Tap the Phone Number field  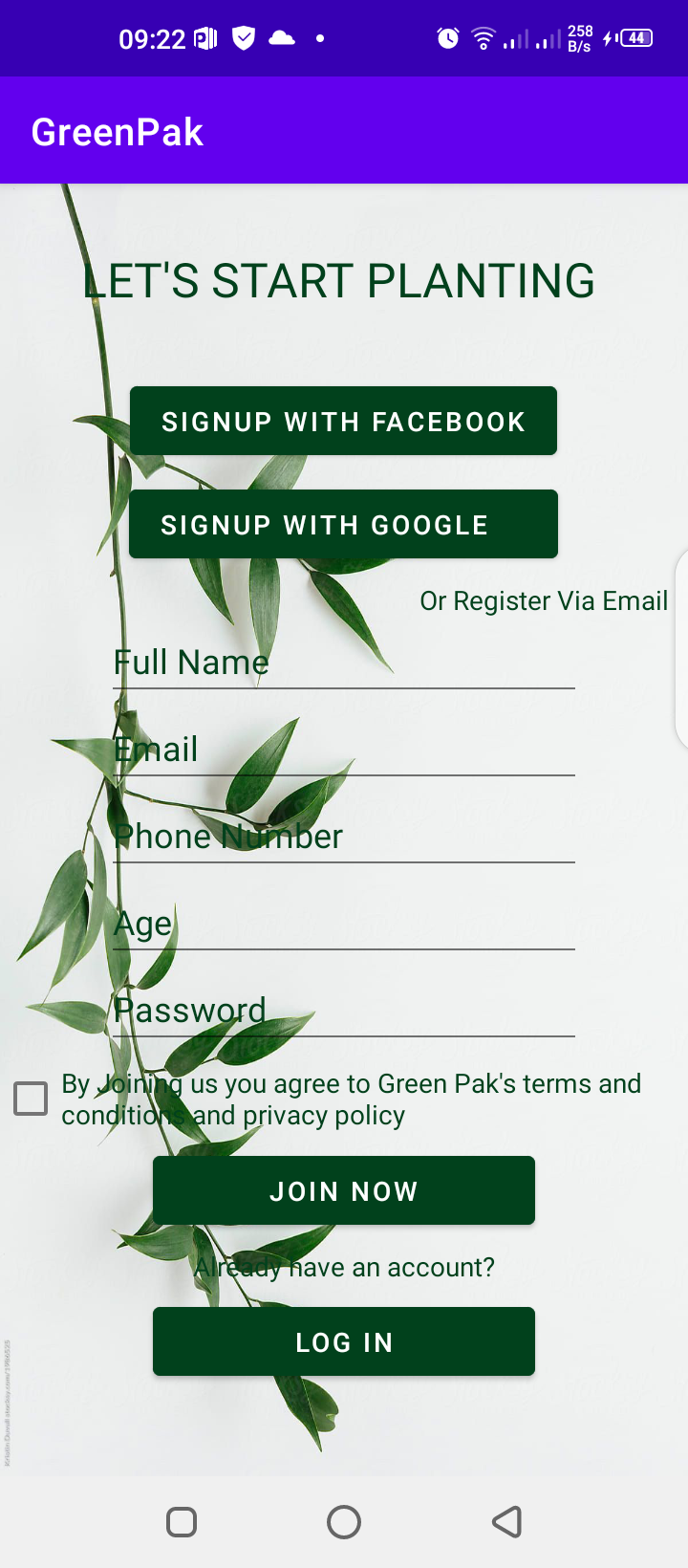343,838
